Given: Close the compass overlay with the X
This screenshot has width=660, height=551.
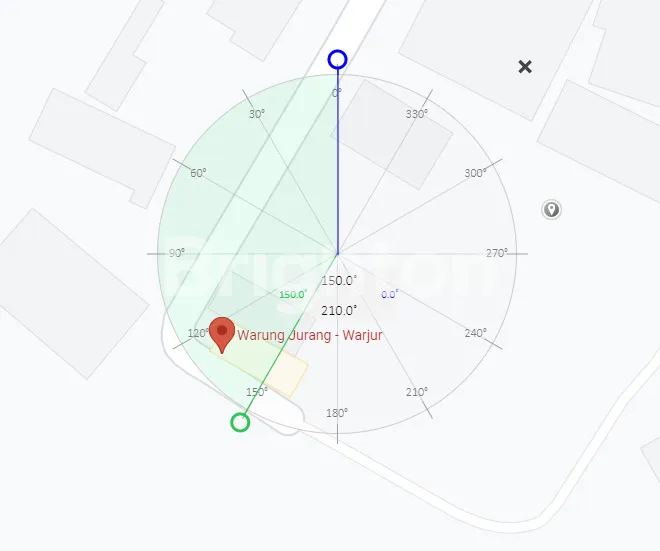Looking at the screenshot, I should click(x=525, y=67).
